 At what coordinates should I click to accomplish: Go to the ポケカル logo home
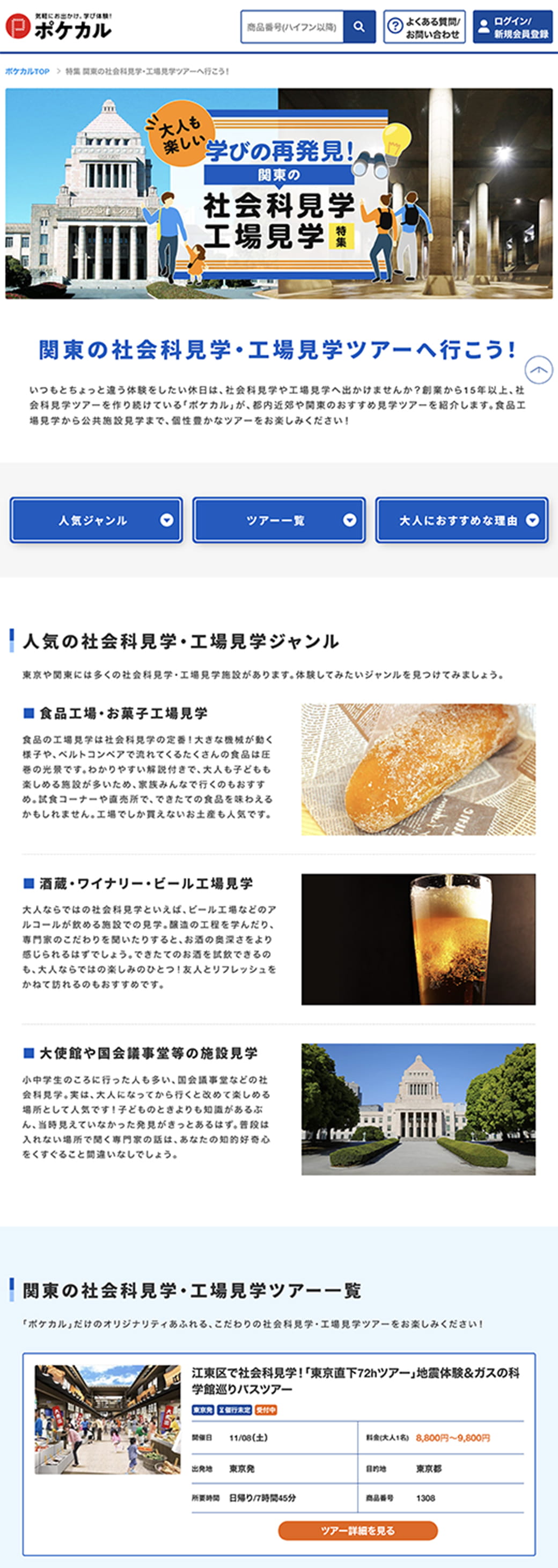(x=58, y=27)
